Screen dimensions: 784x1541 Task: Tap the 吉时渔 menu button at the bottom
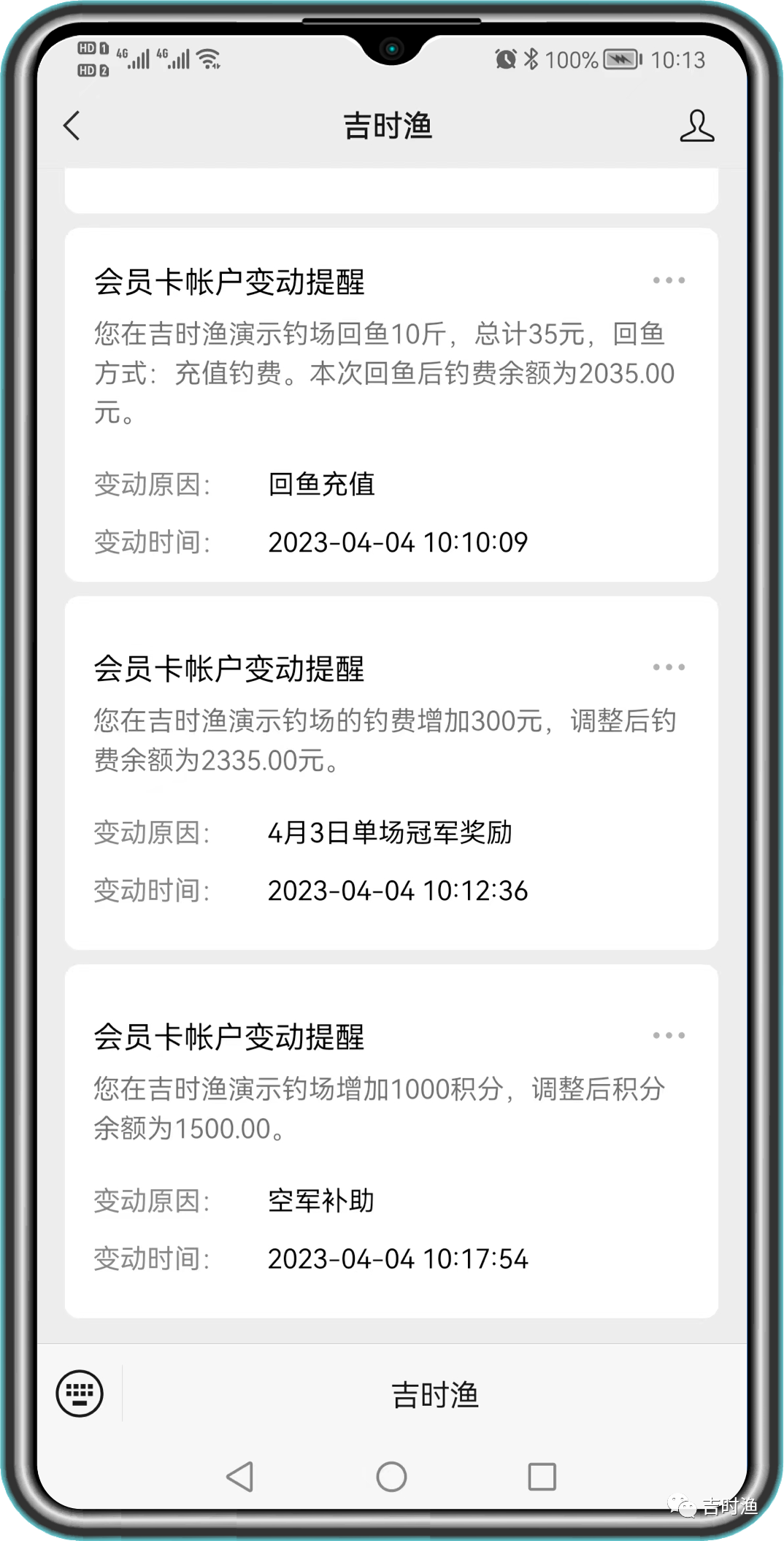click(435, 1395)
